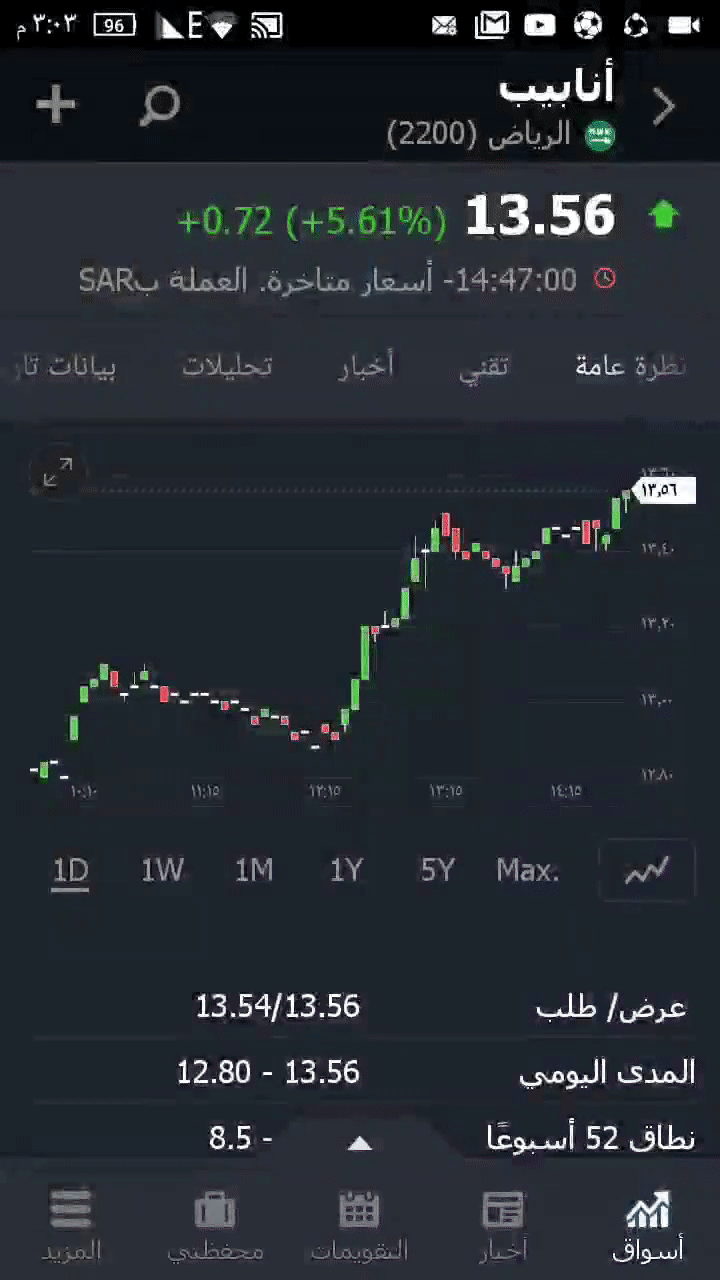720x1280 pixels.
Task: Select the 1W chart range
Action: click(162, 871)
